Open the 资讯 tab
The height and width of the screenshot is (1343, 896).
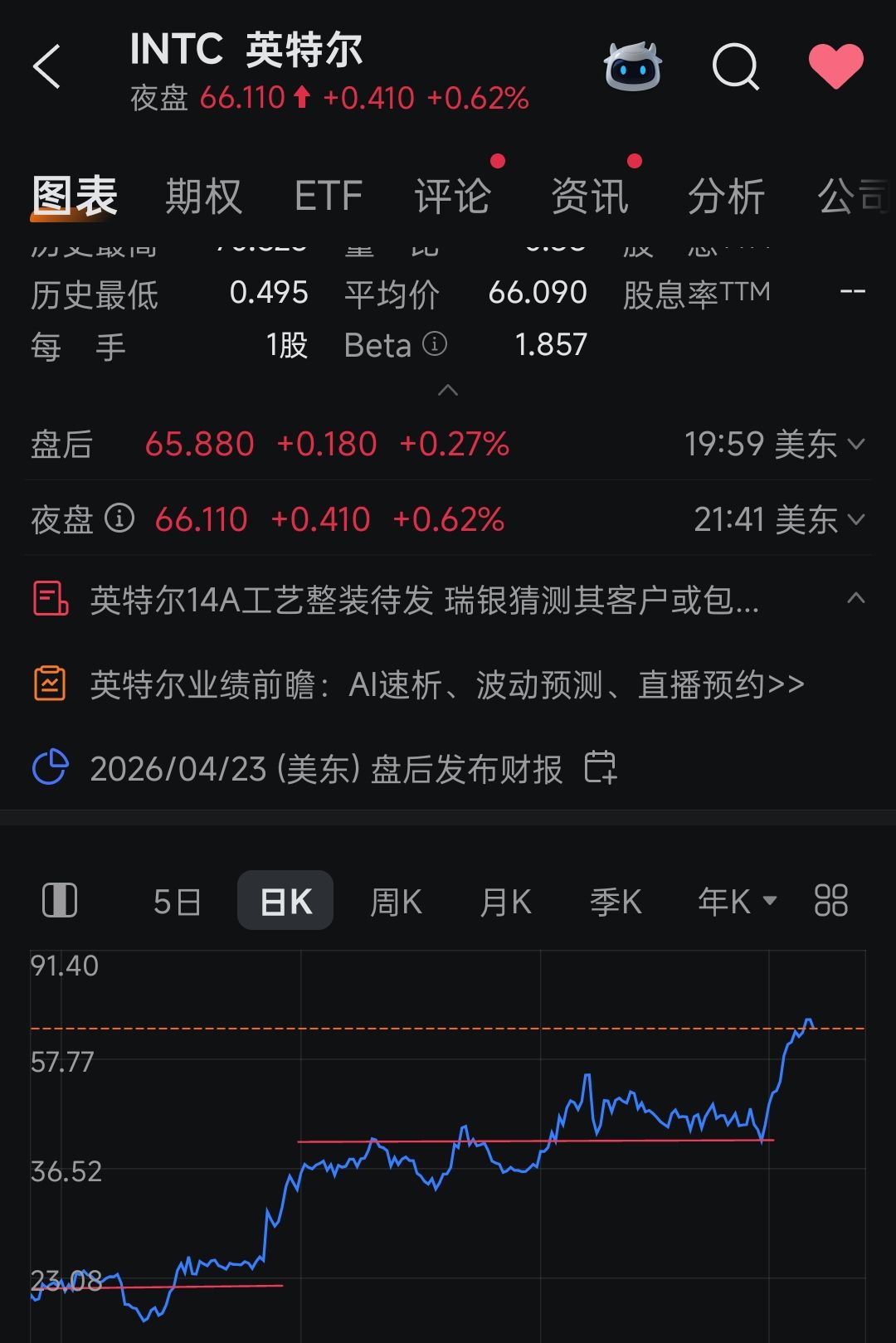(x=590, y=197)
